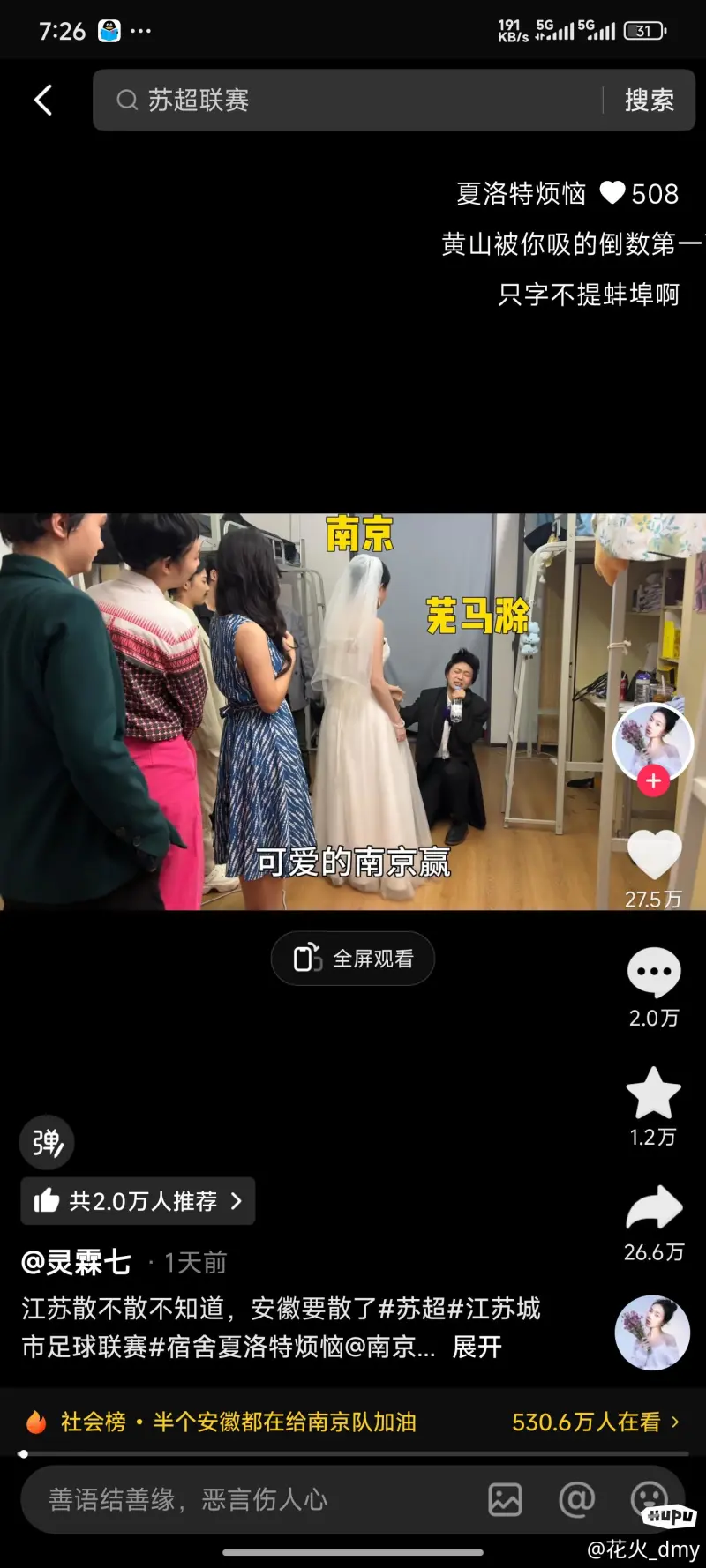This screenshot has width=706, height=1568.
Task: Share the video with the arrow icon
Action: [654, 1209]
